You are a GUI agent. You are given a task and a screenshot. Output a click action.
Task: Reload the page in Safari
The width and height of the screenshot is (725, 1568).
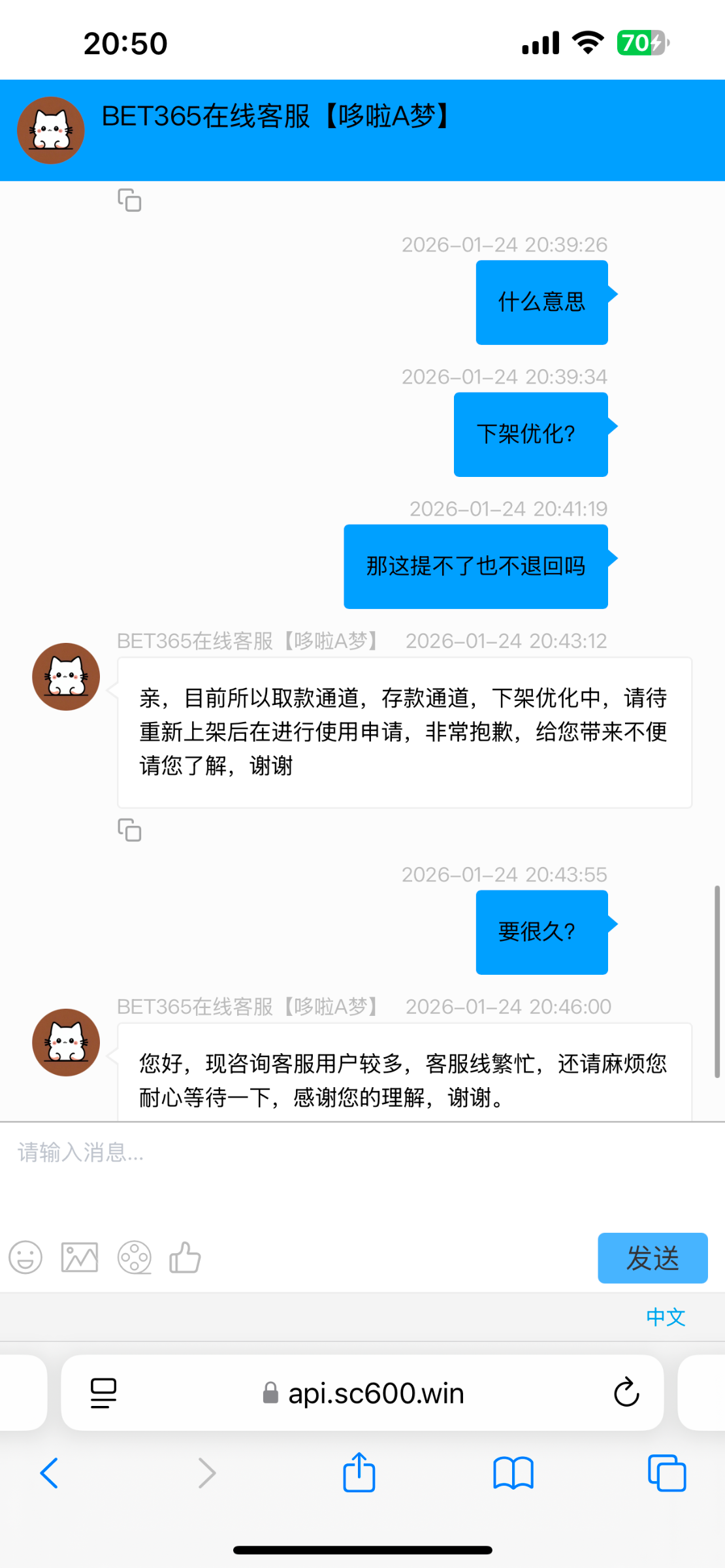click(626, 1392)
